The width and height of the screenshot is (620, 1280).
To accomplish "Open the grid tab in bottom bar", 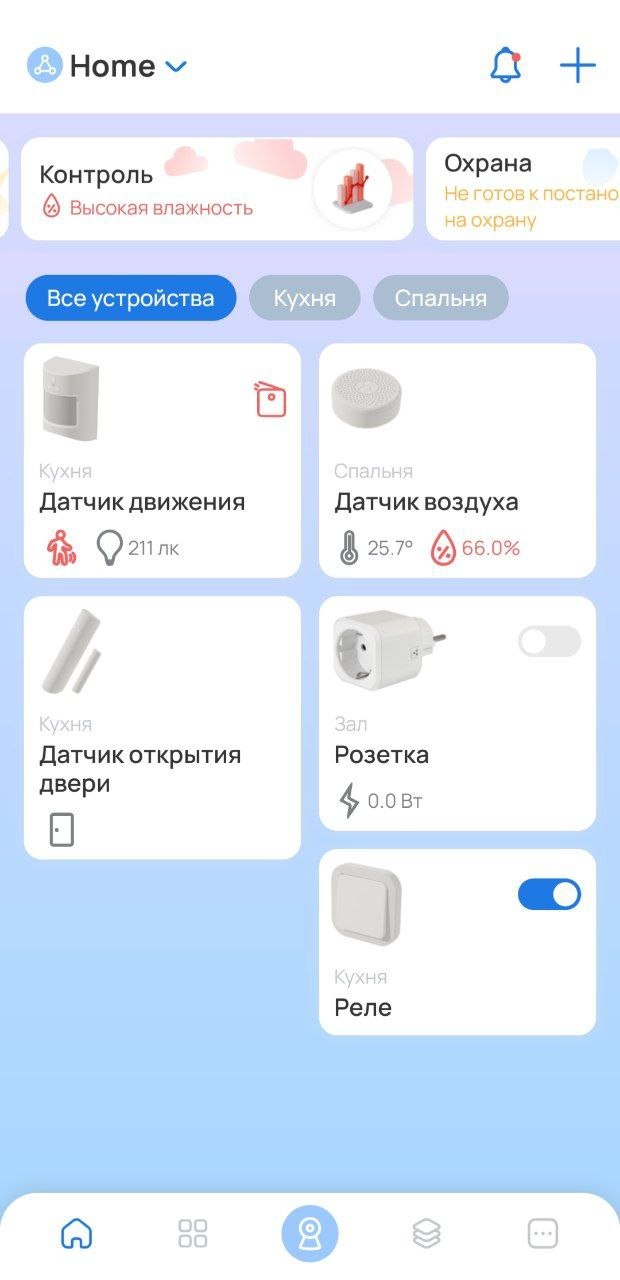I will tap(193, 1233).
